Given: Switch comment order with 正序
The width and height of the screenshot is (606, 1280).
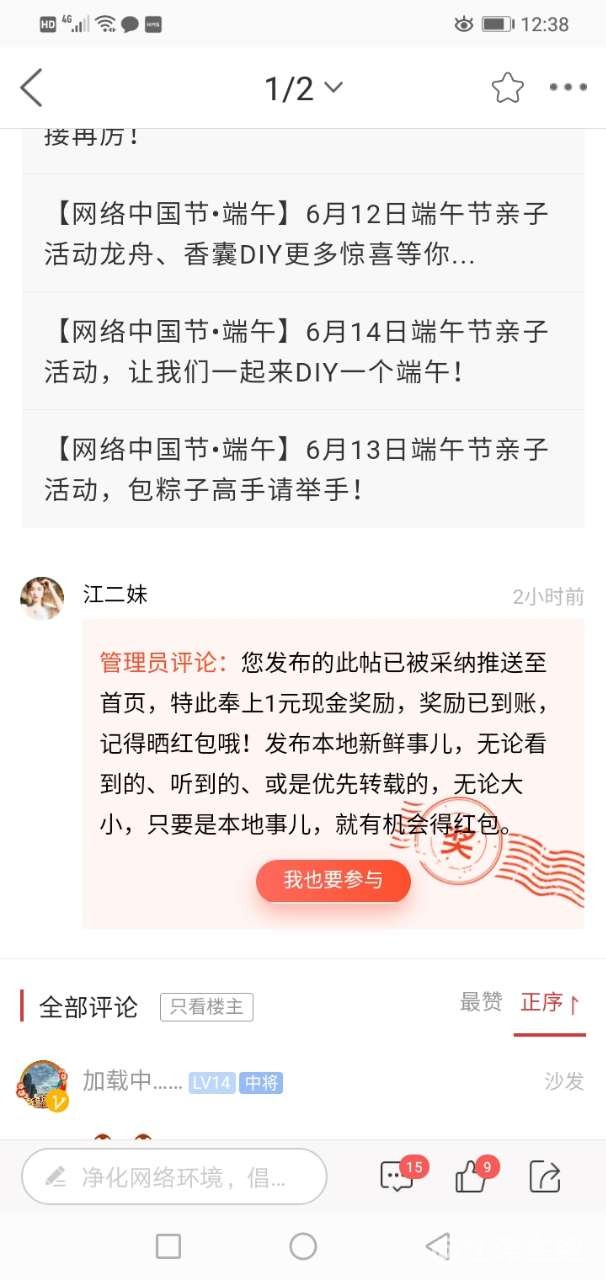Looking at the screenshot, I should (549, 1003).
